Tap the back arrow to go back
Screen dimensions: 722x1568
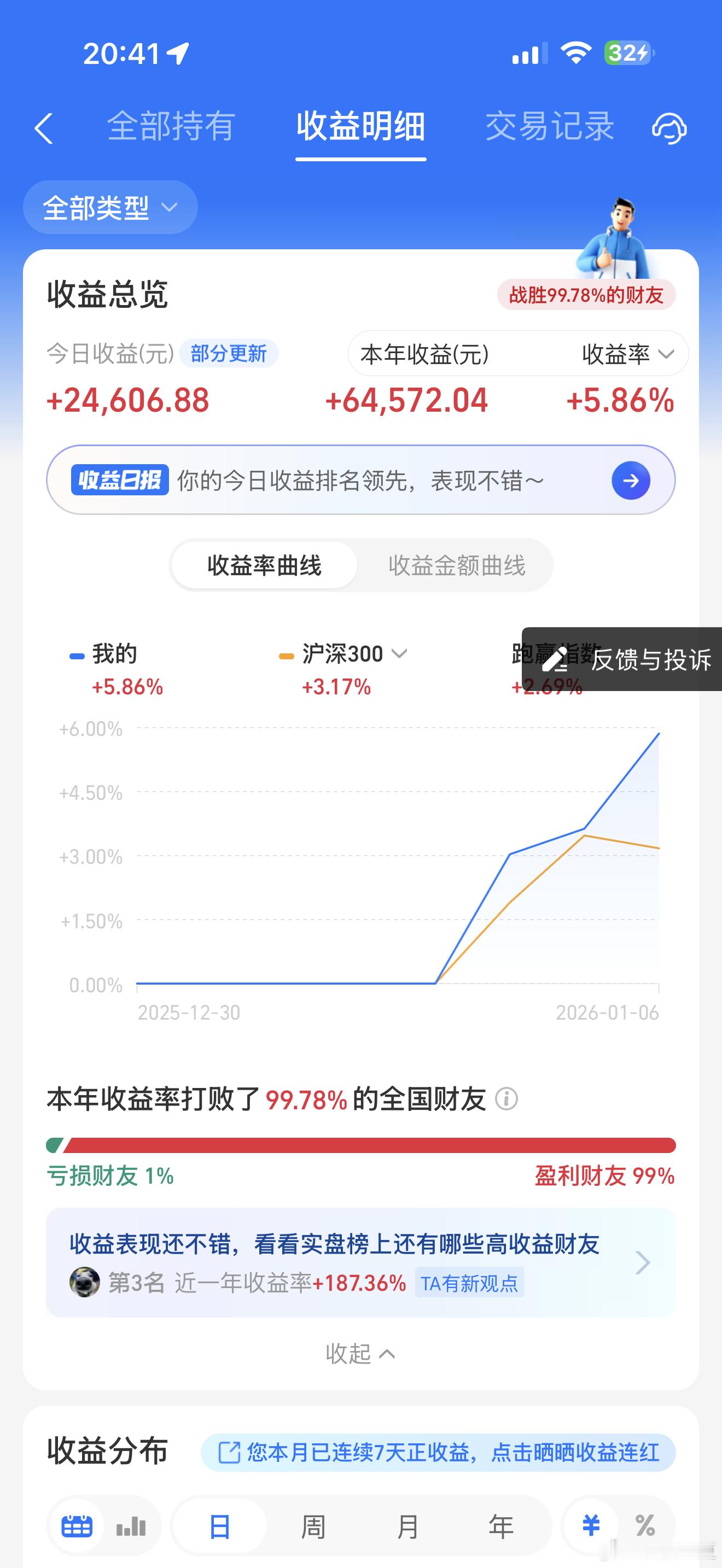[44, 129]
